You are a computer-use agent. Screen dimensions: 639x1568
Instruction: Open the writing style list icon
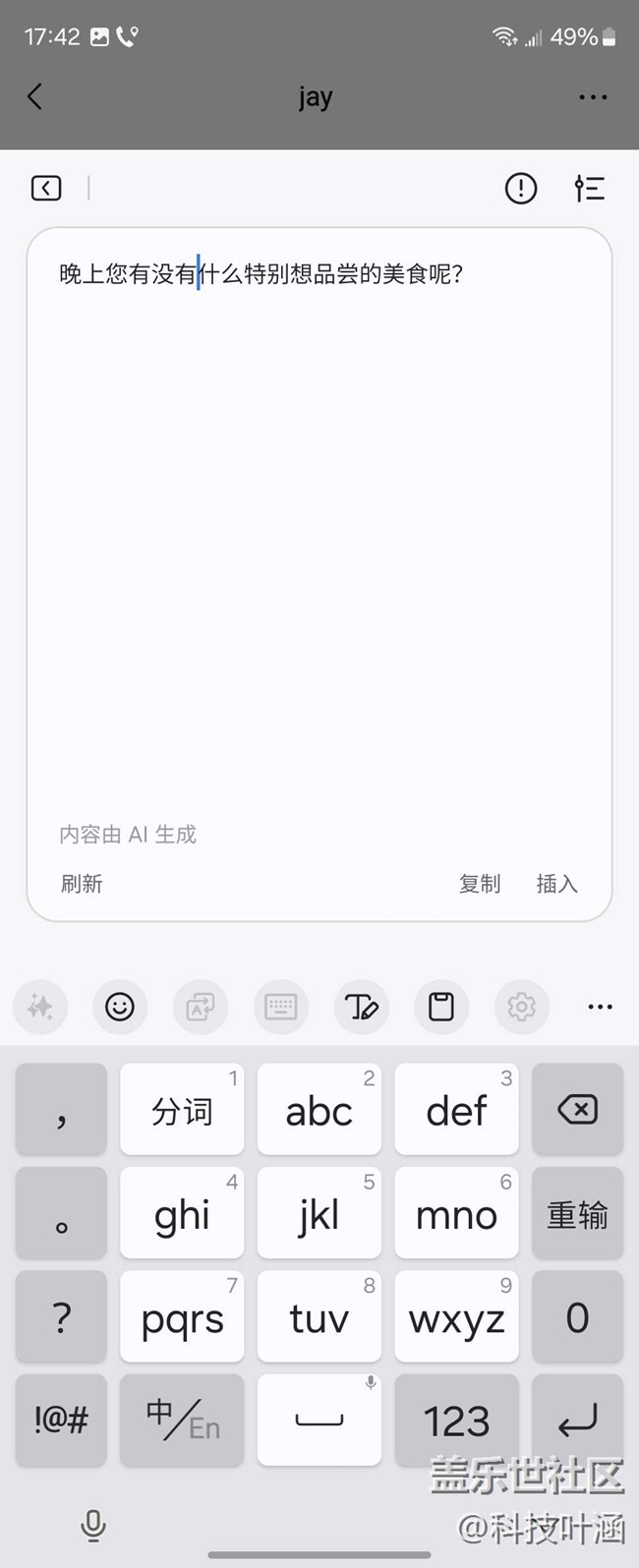[590, 188]
